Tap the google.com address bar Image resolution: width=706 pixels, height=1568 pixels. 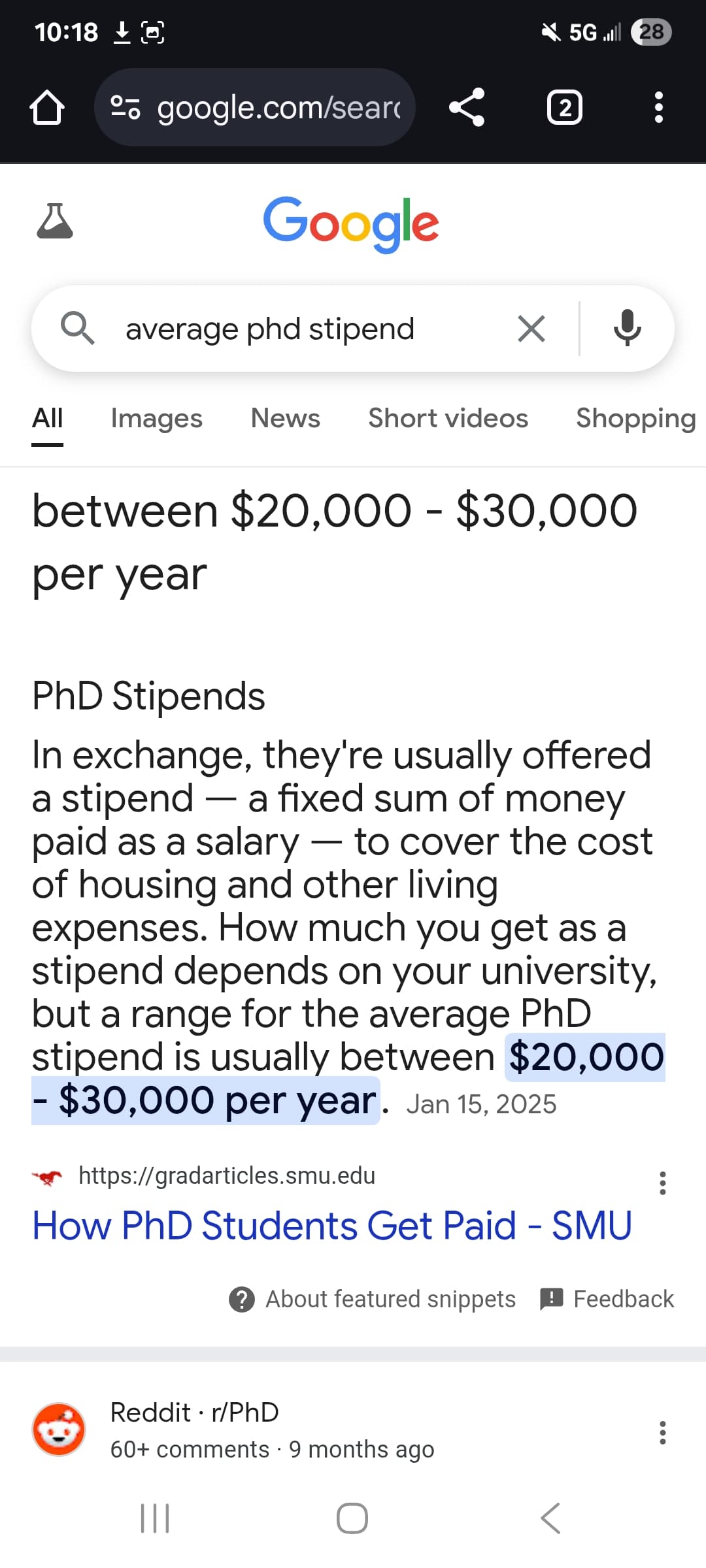pos(255,107)
